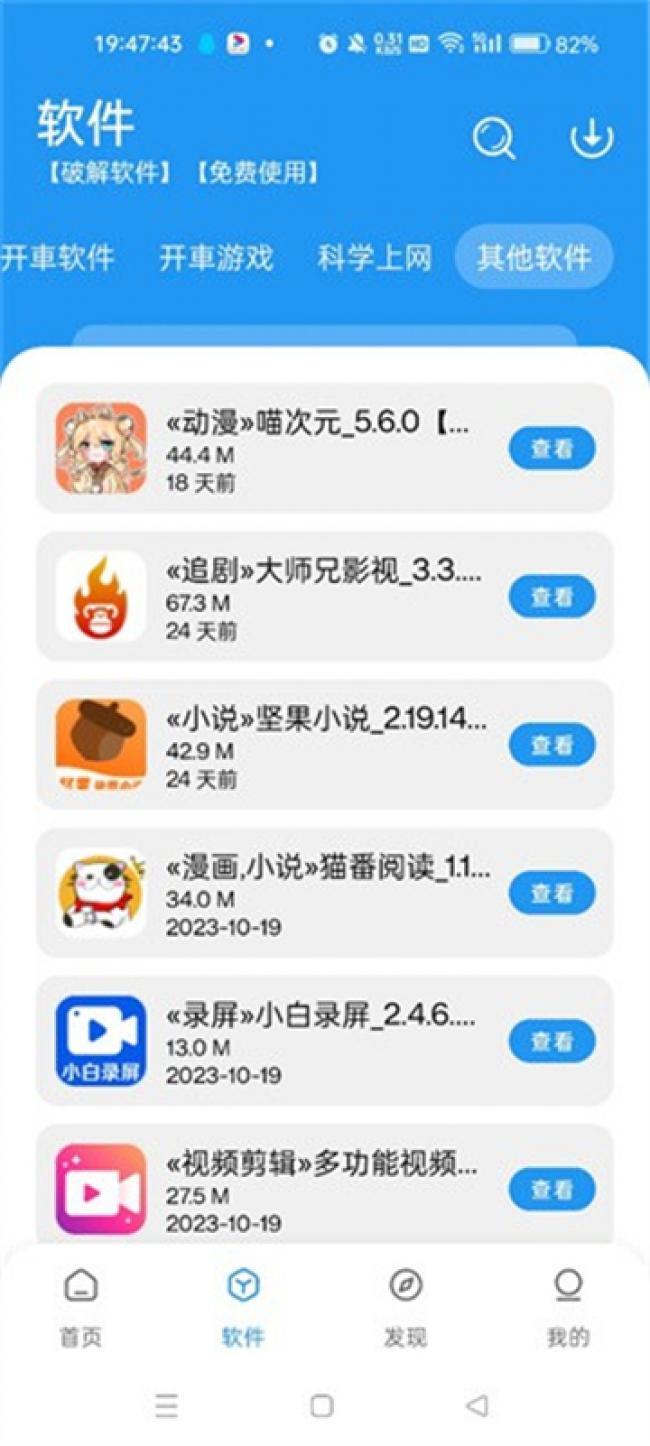Open the downloads icon in header
The height and width of the screenshot is (1446, 650).
[x=591, y=138]
